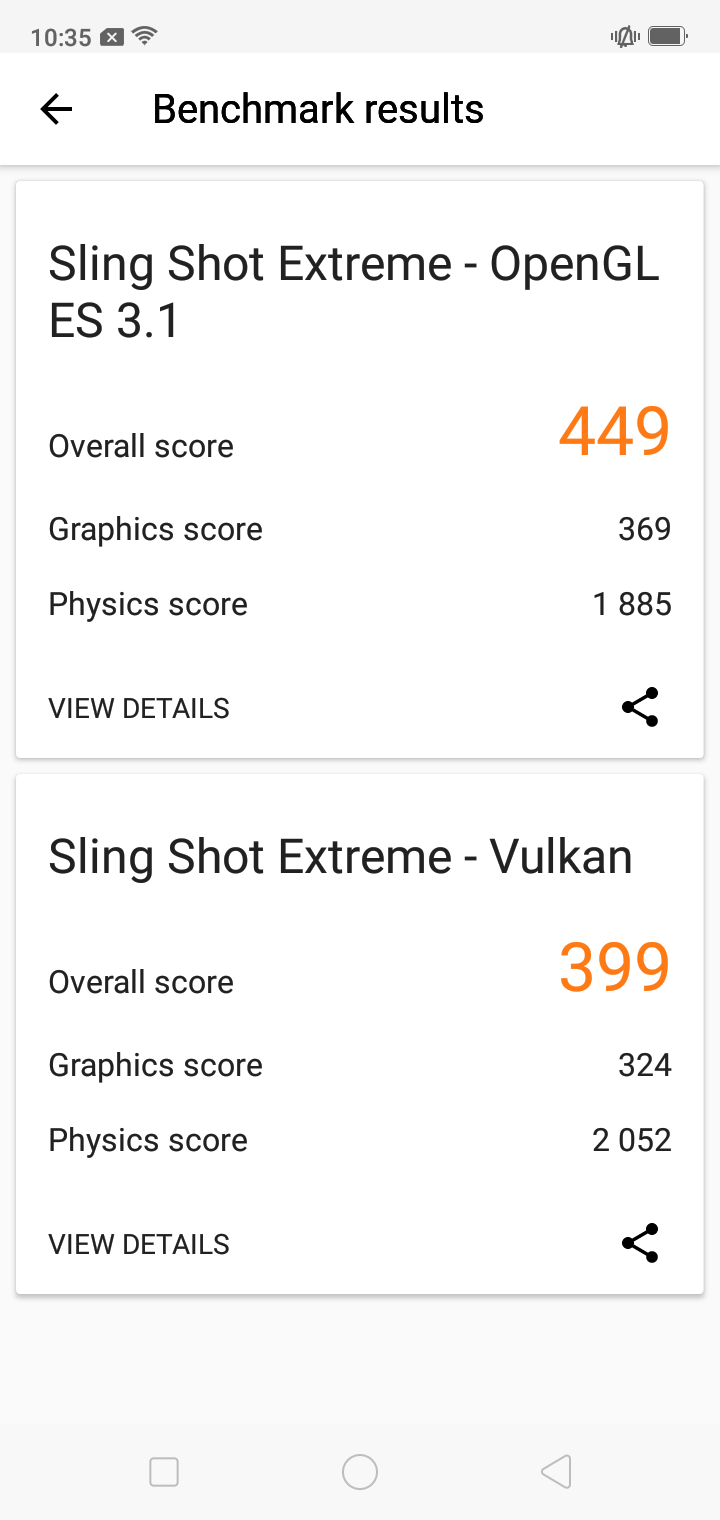Share the Vulkan benchmark result
720x1520 pixels.
click(x=640, y=1243)
